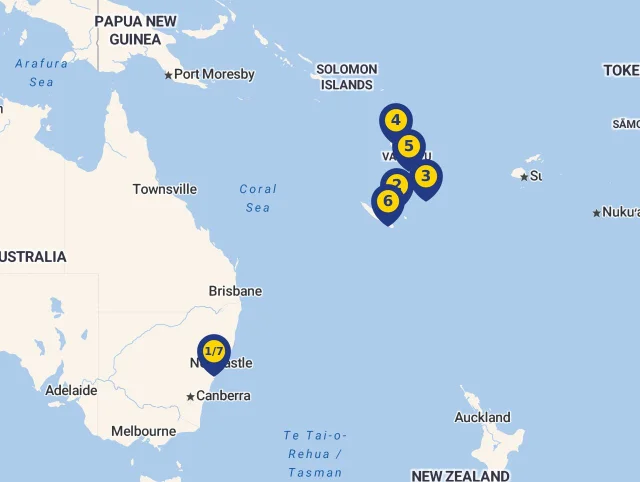Select the 1/7 pin near Newcastle

[x=214, y=352]
